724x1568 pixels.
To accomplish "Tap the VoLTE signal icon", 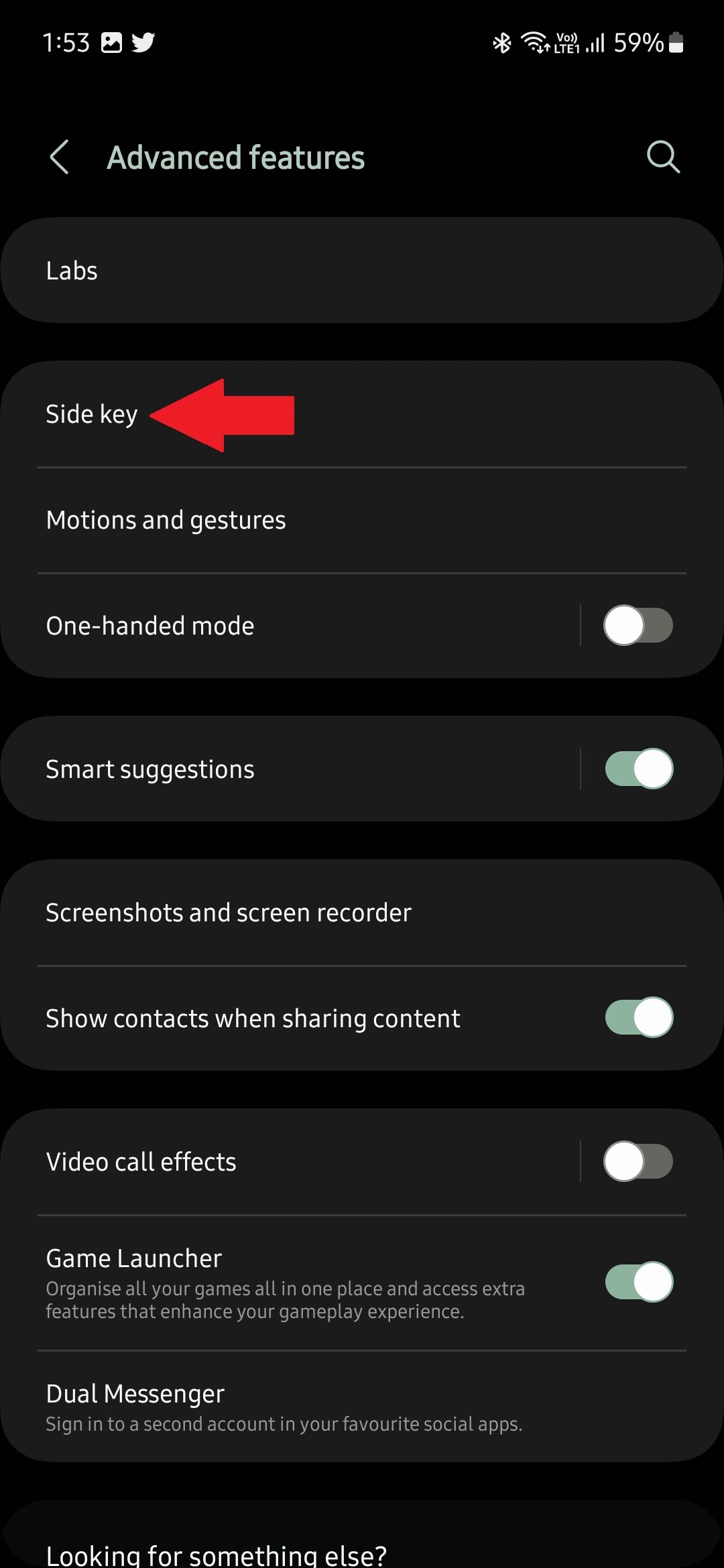I will click(x=565, y=42).
